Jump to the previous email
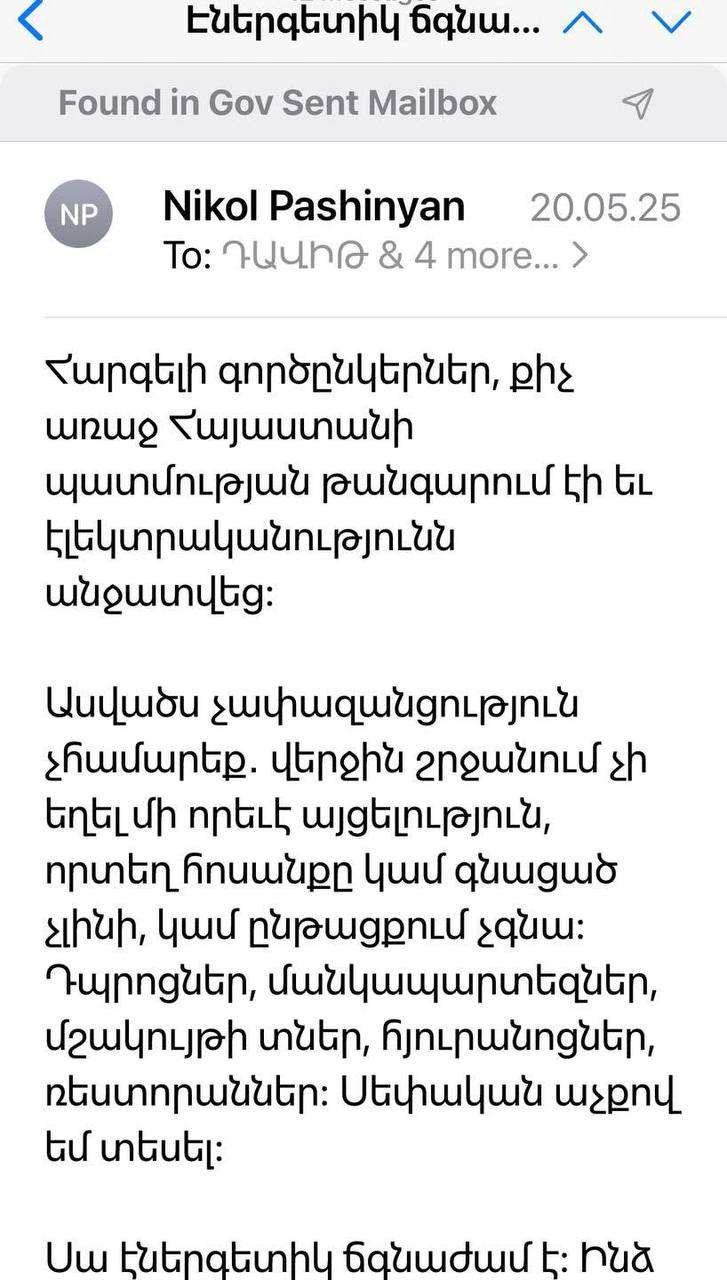Screen dimensions: 727x1280 [583, 22]
